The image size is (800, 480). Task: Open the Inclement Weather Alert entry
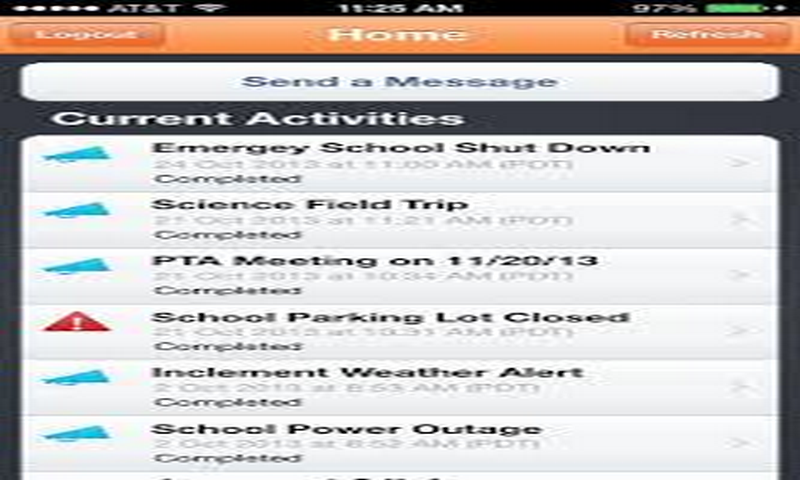(399, 387)
